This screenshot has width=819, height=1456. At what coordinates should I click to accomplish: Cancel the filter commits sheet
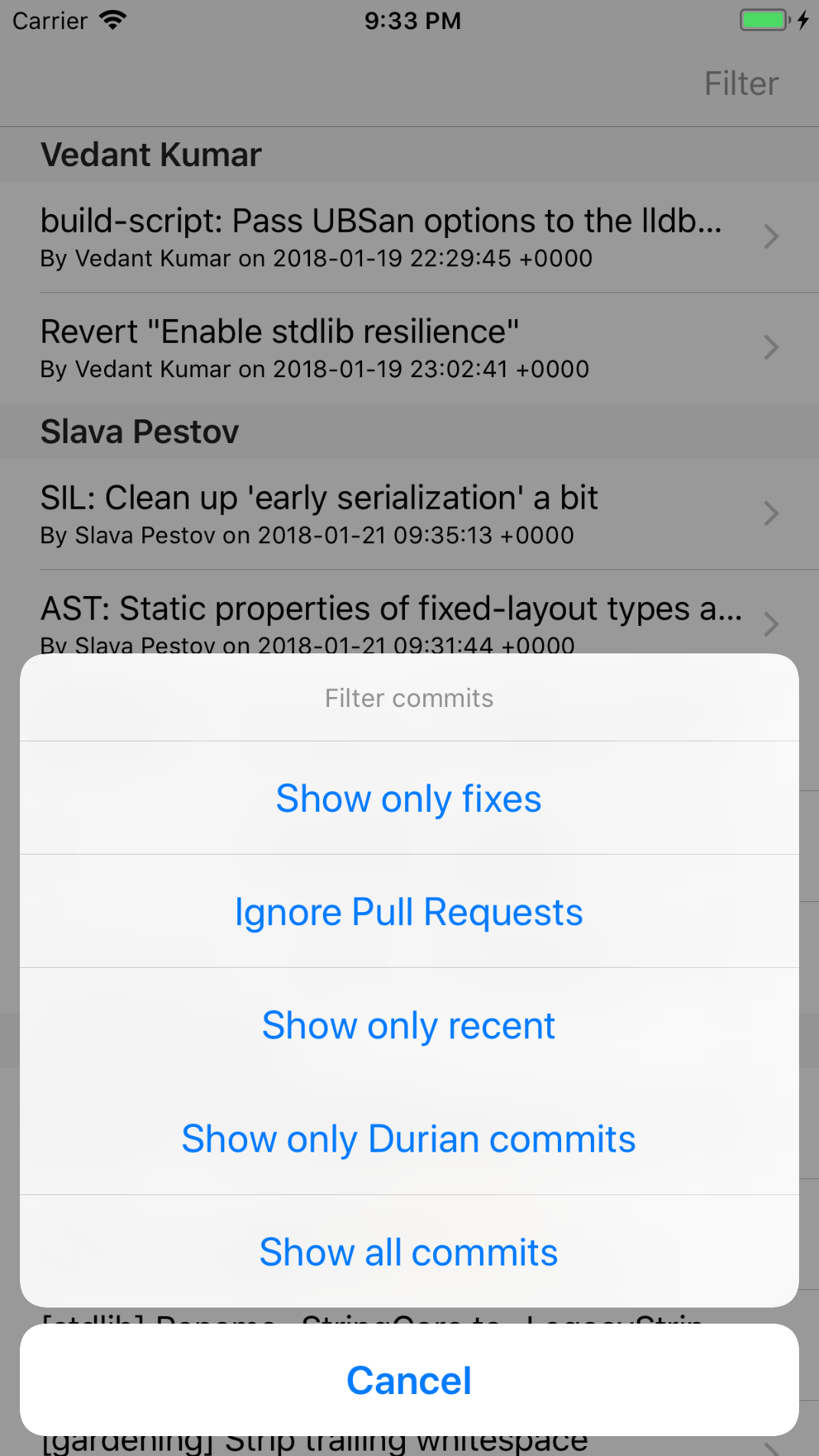pos(409,1380)
